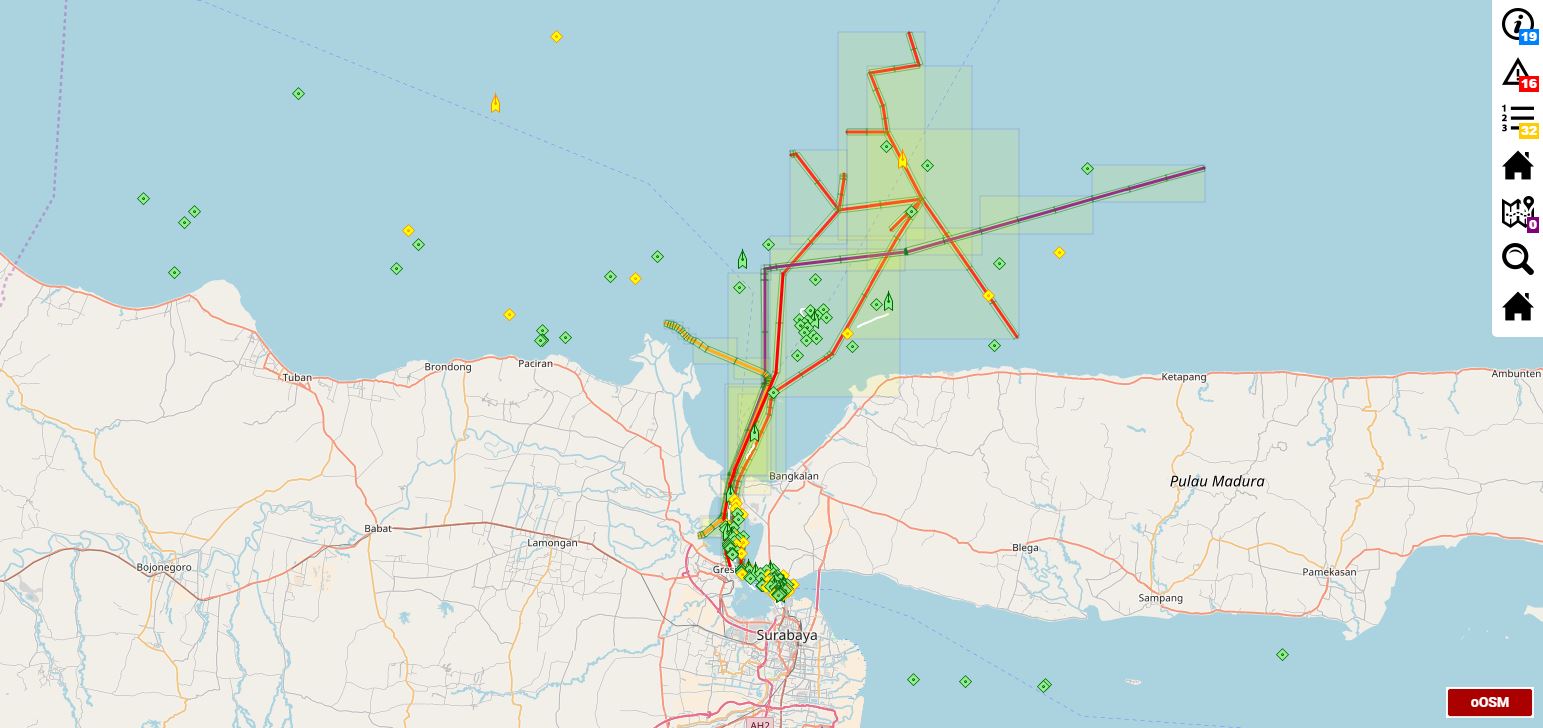1543x728 pixels.
Task: Open the info panel with badge 19
Action: (x=1518, y=25)
